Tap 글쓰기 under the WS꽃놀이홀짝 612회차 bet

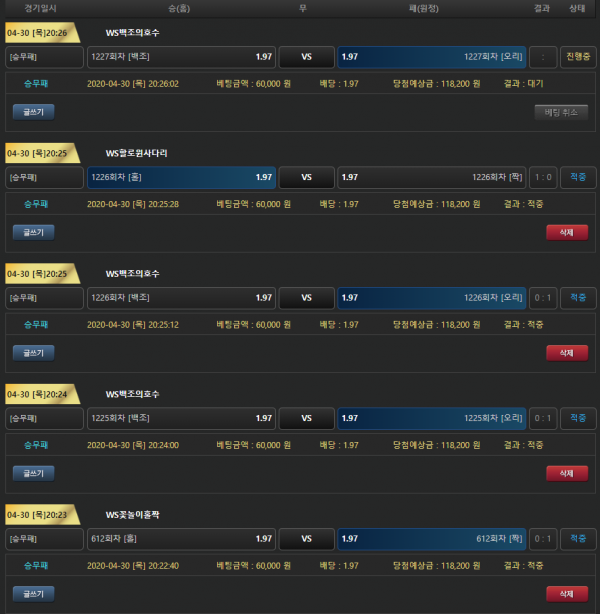point(33,593)
